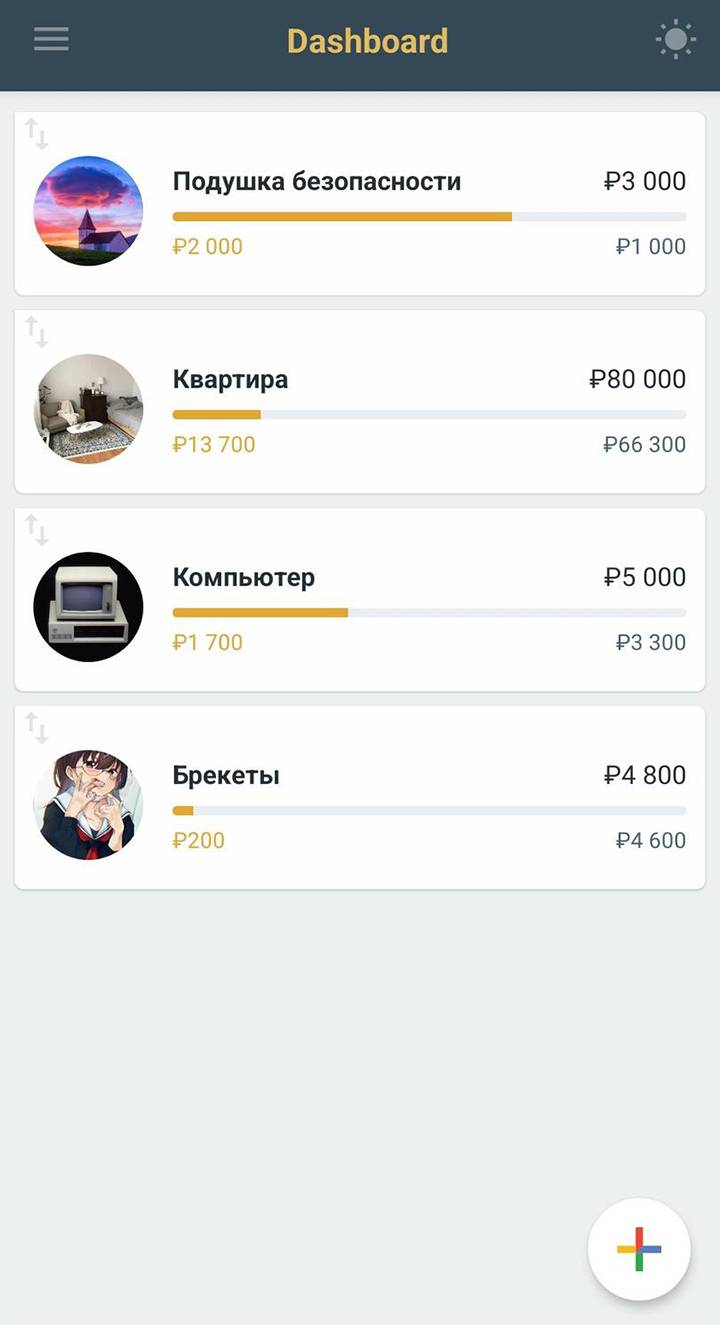Image resolution: width=720 pixels, height=1325 pixels.
Task: Toggle the light theme sun icon
Action: coord(676,40)
